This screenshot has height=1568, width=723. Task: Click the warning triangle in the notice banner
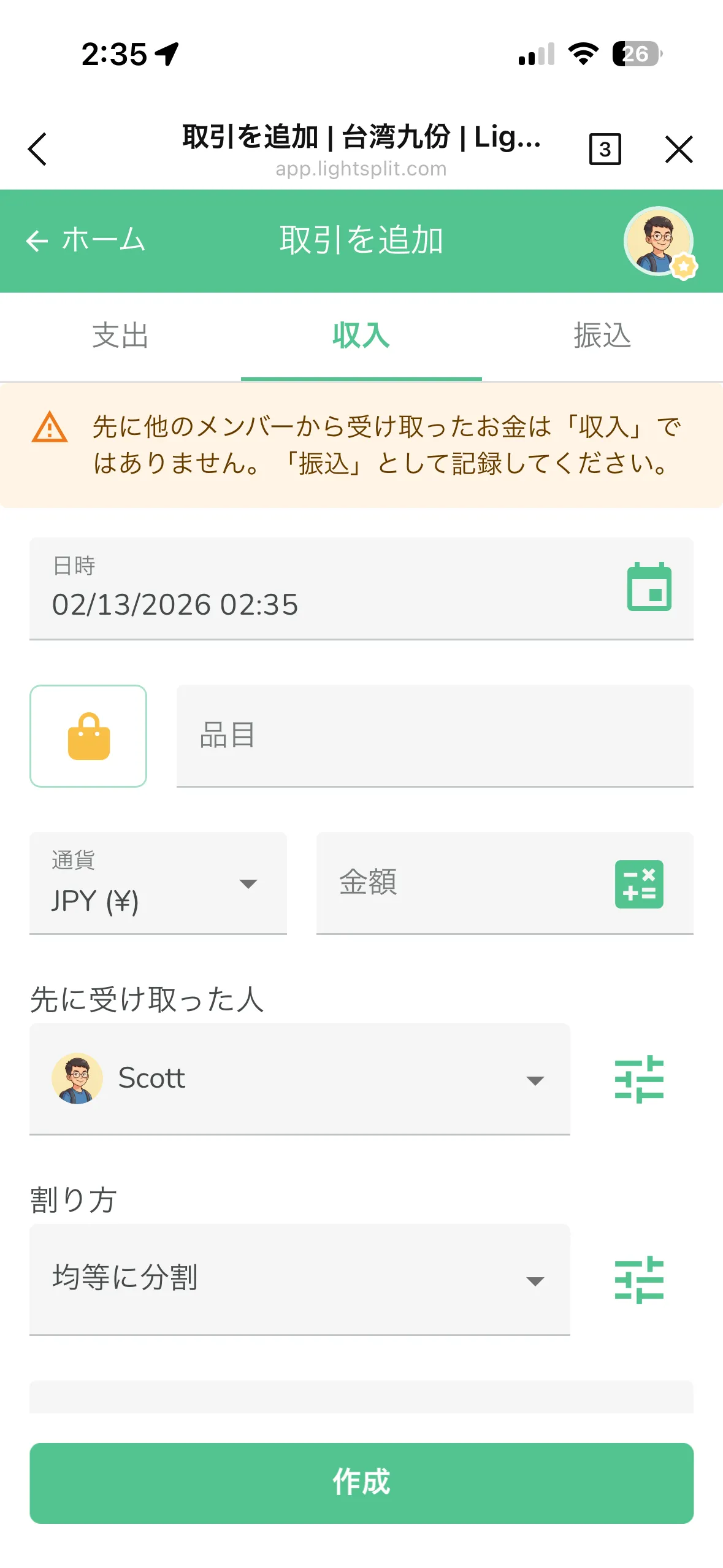(50, 429)
